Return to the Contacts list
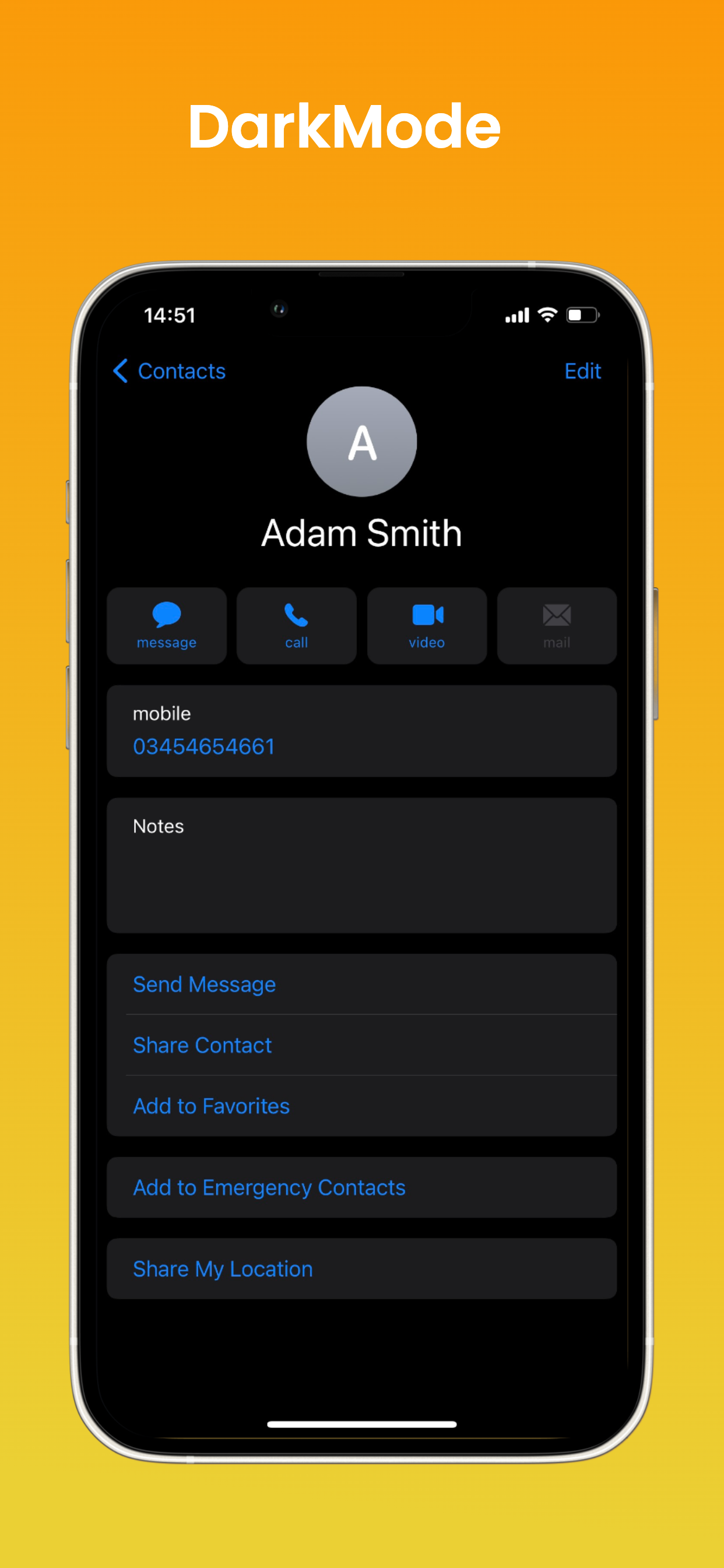The width and height of the screenshot is (724, 1568). 181,370
